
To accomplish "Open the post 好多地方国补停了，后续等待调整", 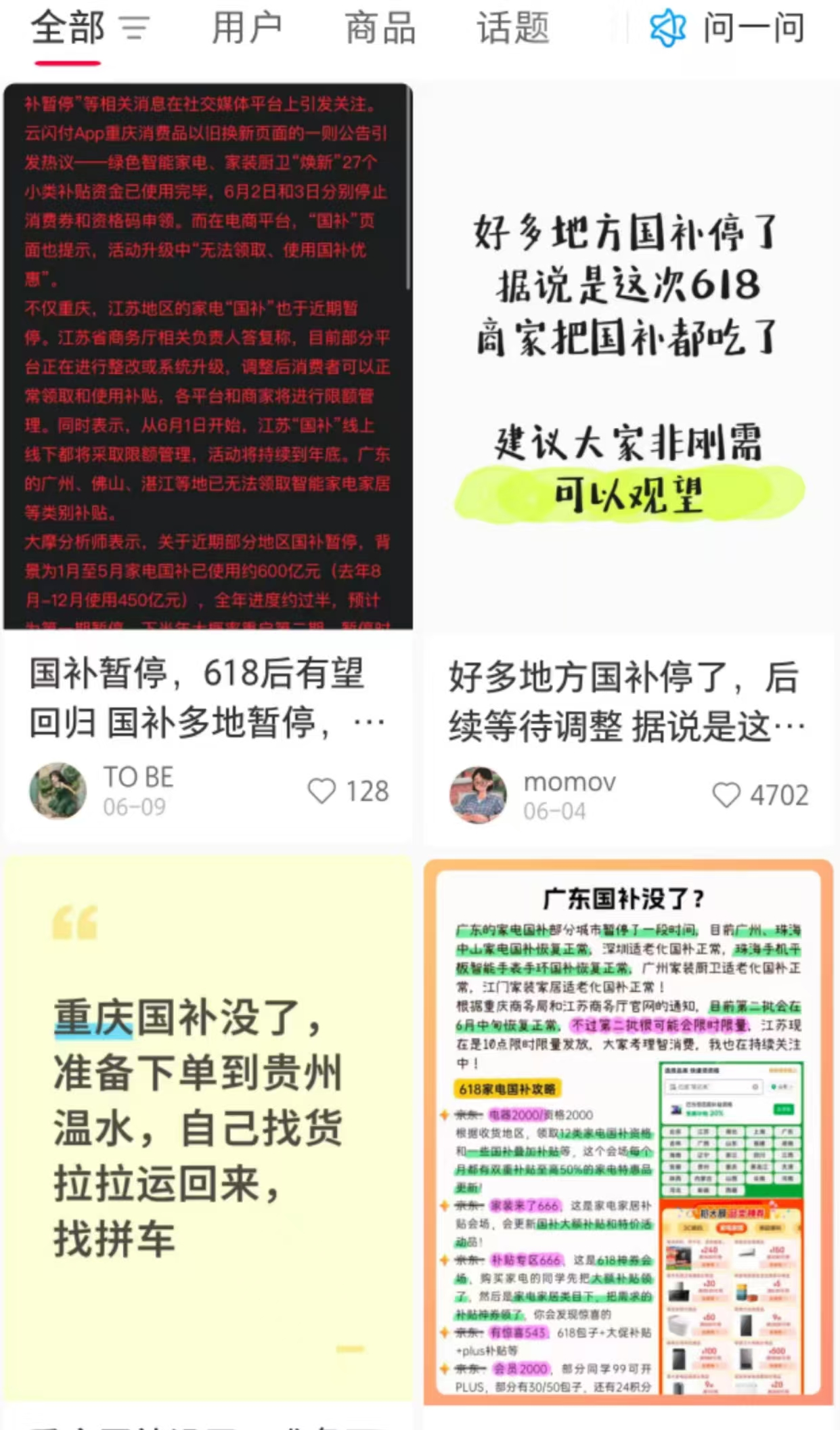I will (x=627, y=701).
